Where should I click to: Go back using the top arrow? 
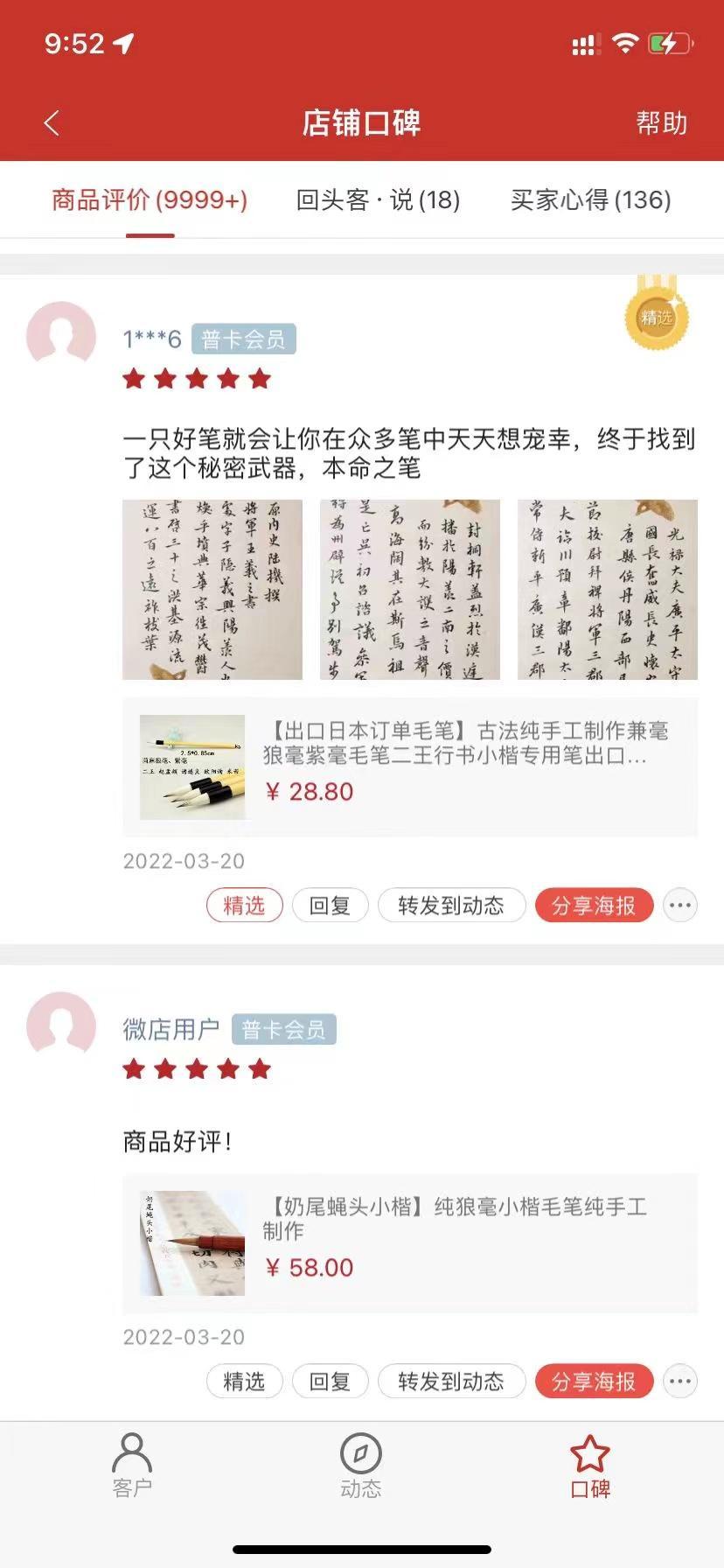(52, 122)
